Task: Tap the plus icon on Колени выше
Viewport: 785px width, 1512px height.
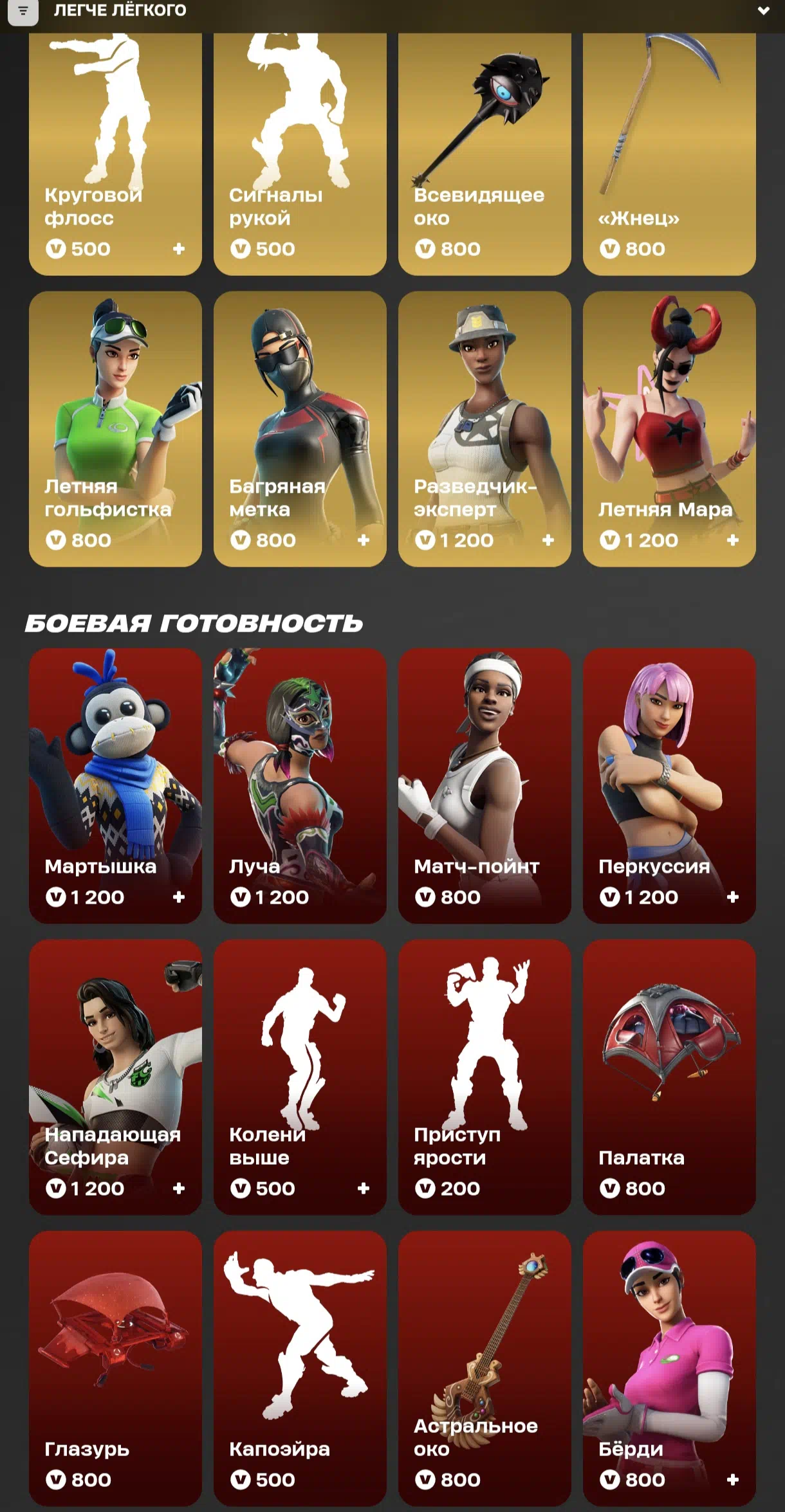Action: (x=364, y=1188)
